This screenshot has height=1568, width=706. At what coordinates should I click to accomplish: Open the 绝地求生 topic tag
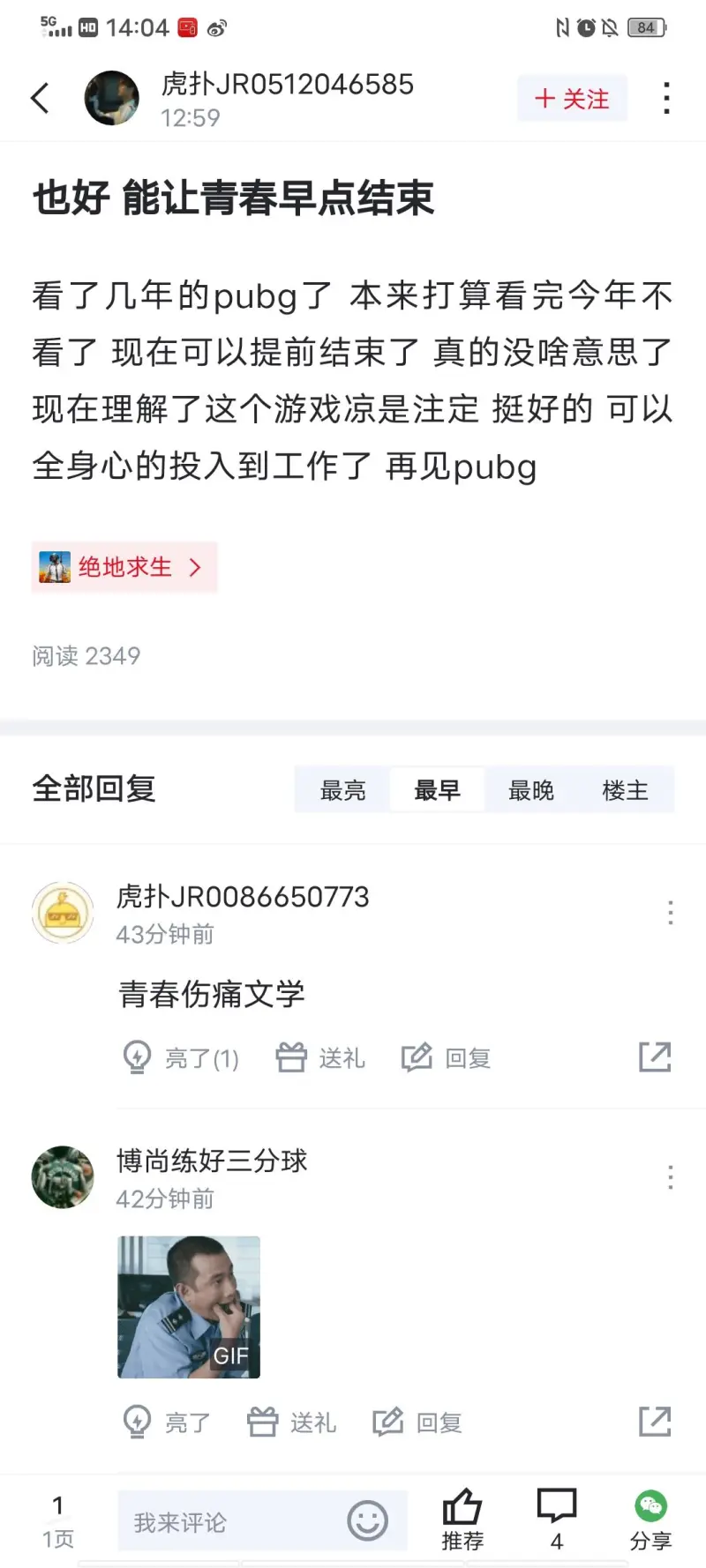pyautogui.click(x=124, y=567)
